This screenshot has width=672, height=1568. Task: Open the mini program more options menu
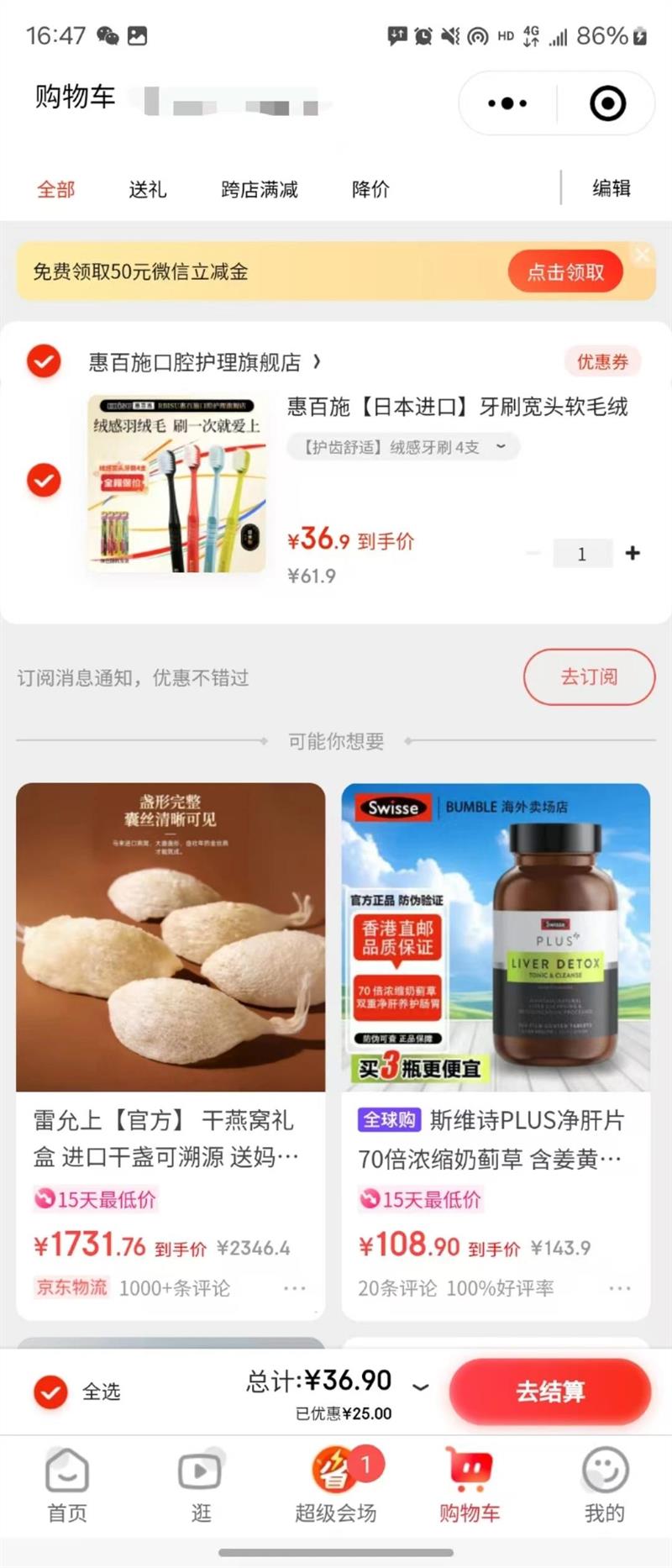(507, 103)
